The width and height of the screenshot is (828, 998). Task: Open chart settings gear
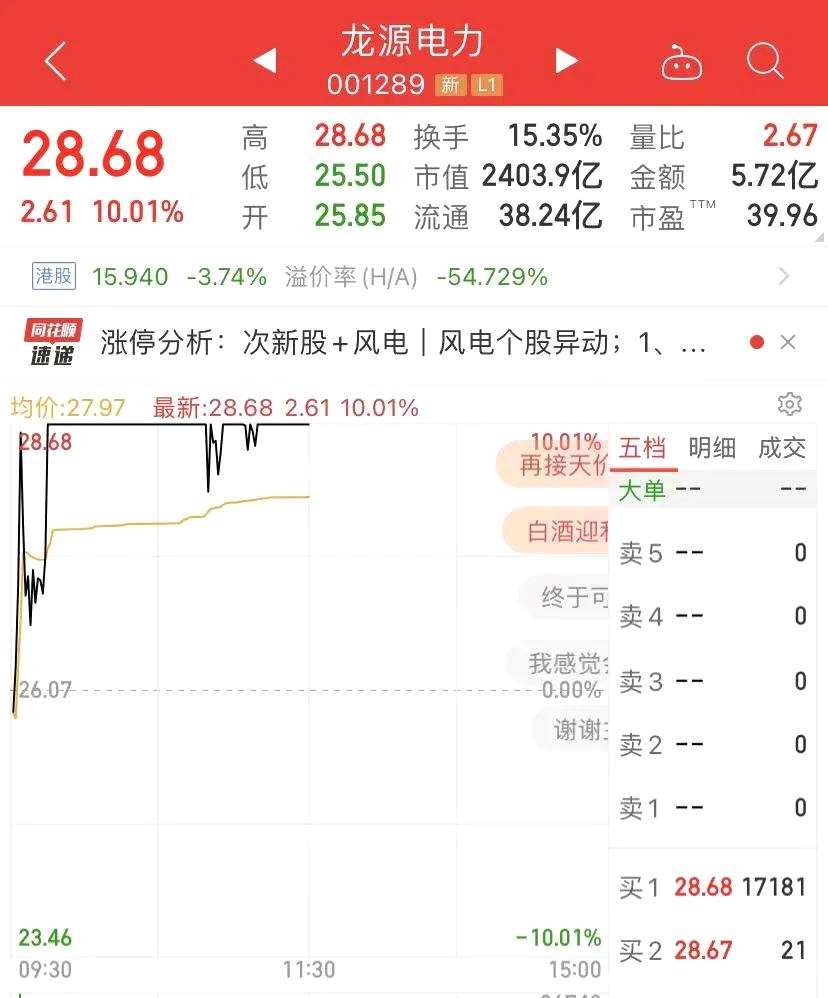[789, 404]
